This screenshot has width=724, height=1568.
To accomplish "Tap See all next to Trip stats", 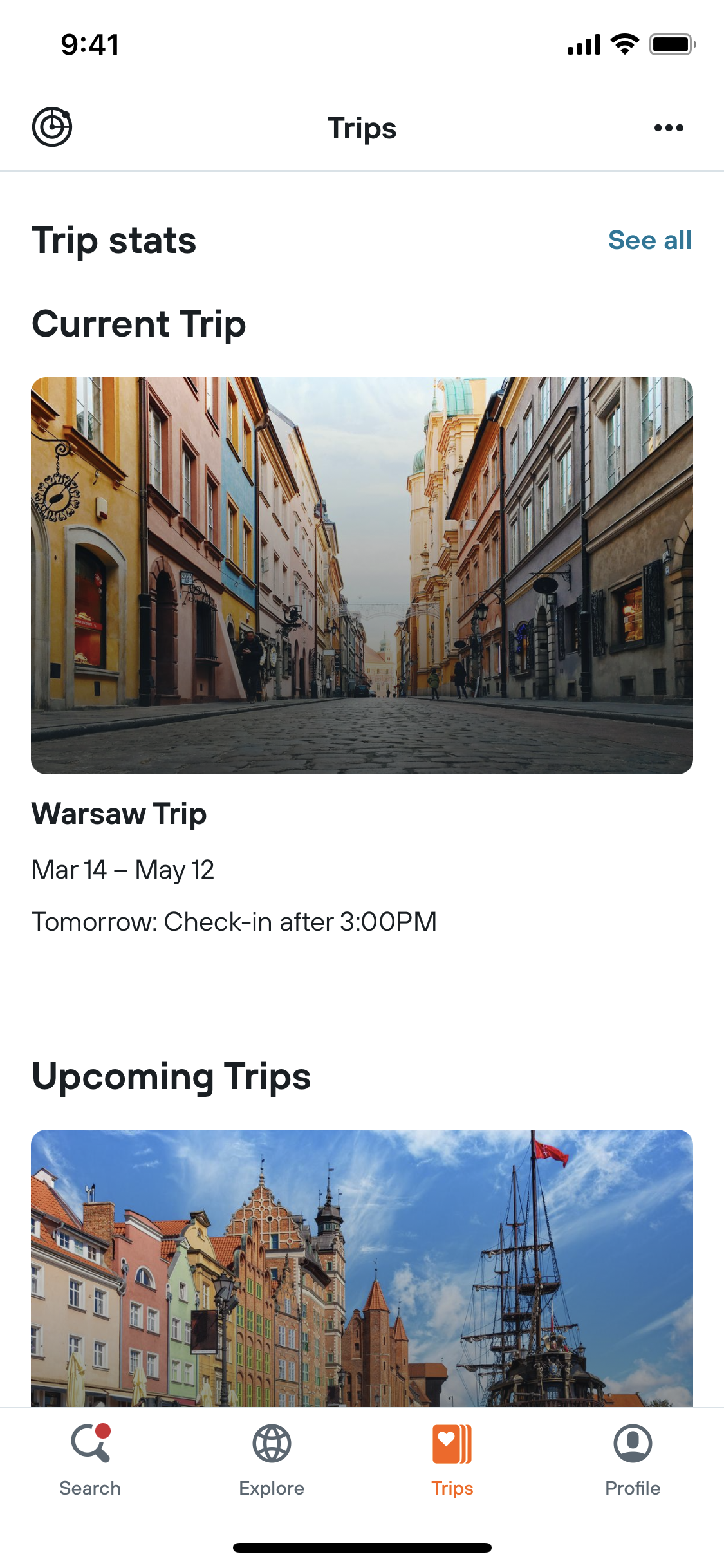I will [x=649, y=240].
